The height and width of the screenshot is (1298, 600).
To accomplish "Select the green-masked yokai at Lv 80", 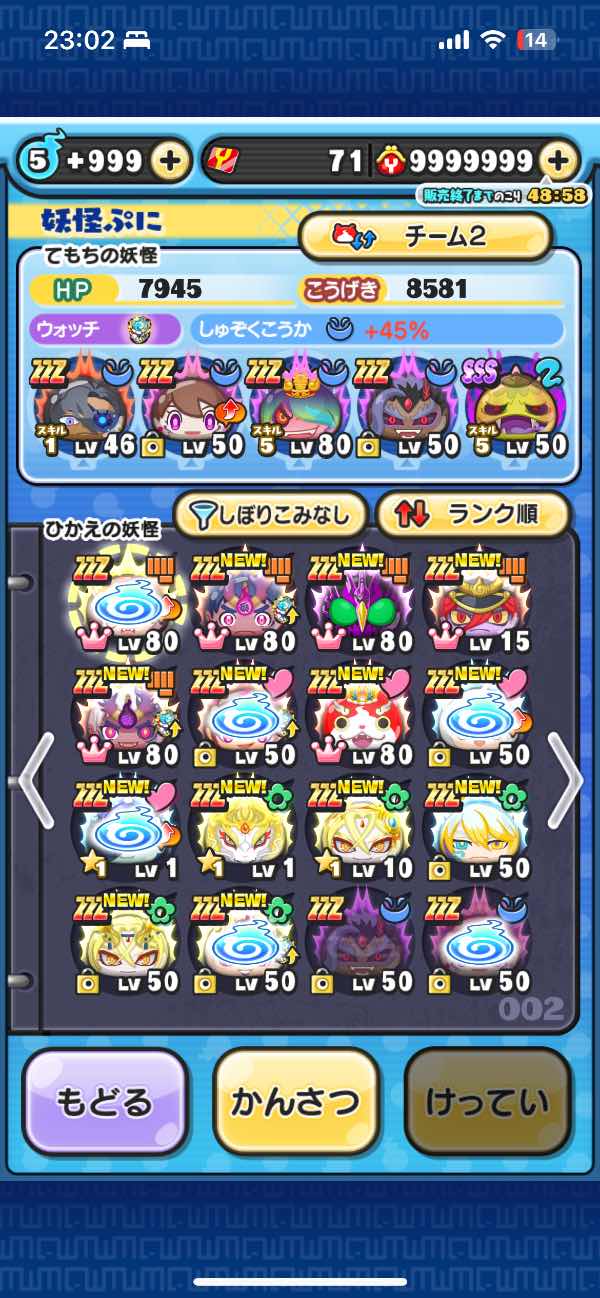I will click(x=360, y=604).
